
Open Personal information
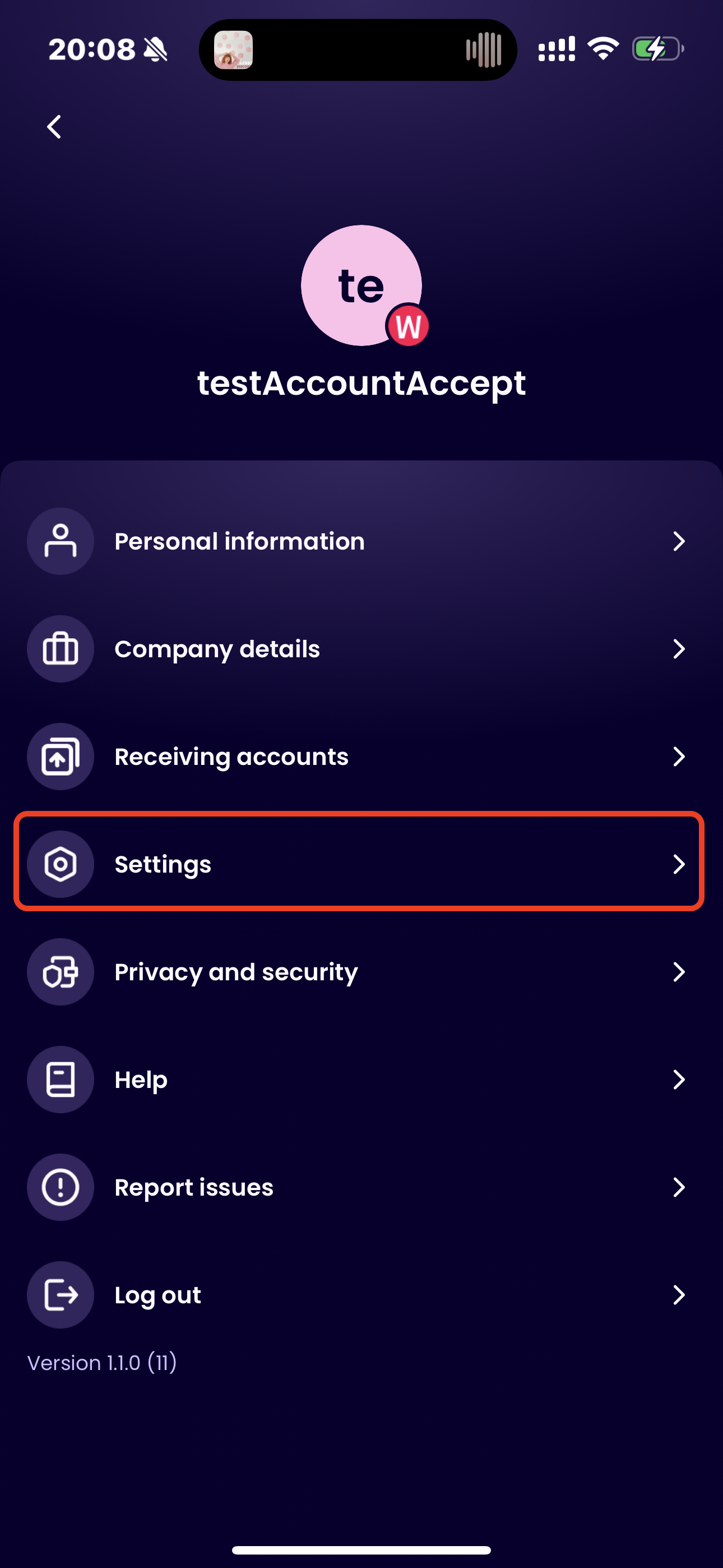pyautogui.click(x=359, y=541)
